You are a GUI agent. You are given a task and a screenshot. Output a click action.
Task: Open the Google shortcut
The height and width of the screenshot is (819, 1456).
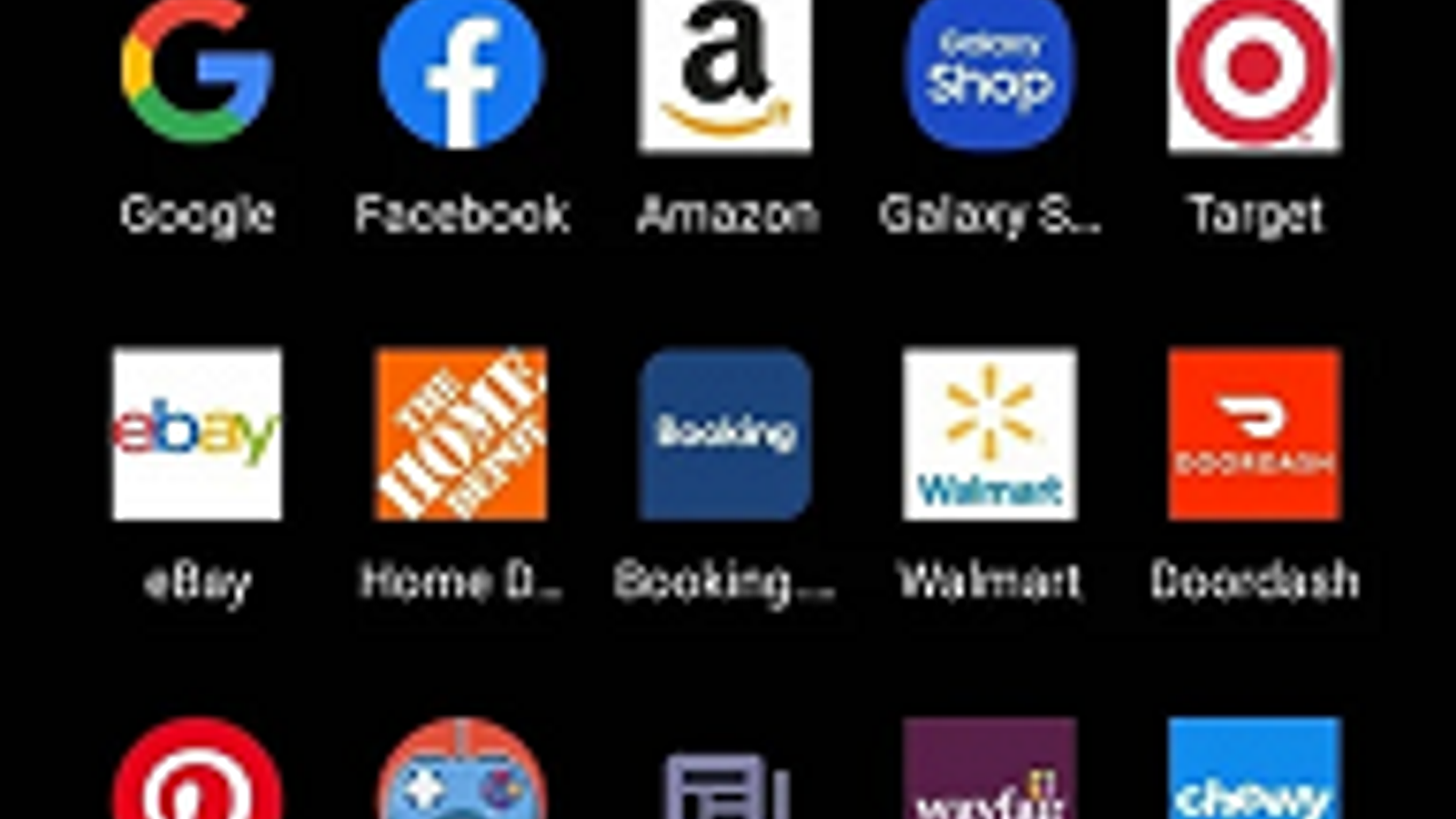(197, 73)
